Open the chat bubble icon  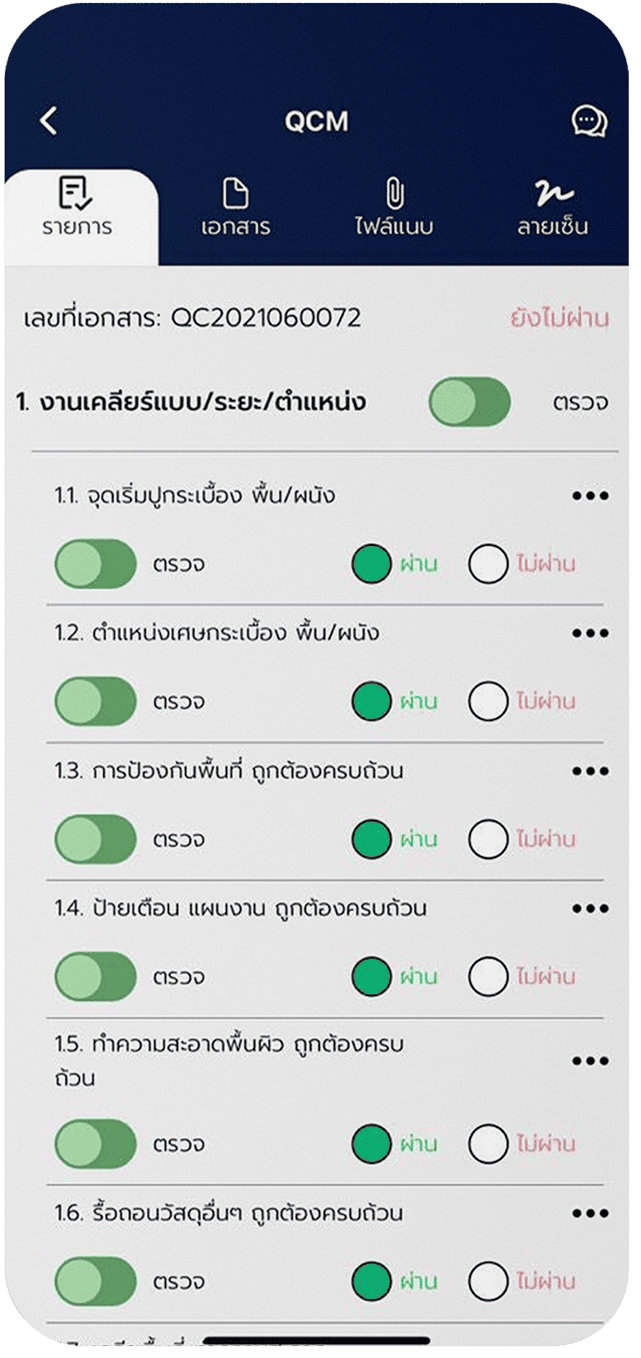pyautogui.click(x=589, y=121)
